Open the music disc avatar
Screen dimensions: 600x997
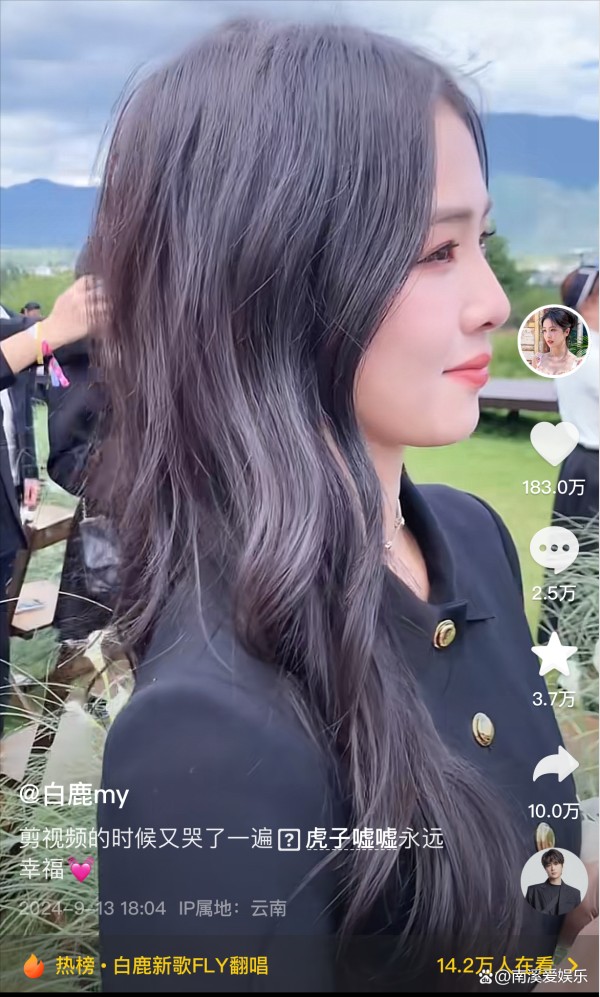coord(554,881)
